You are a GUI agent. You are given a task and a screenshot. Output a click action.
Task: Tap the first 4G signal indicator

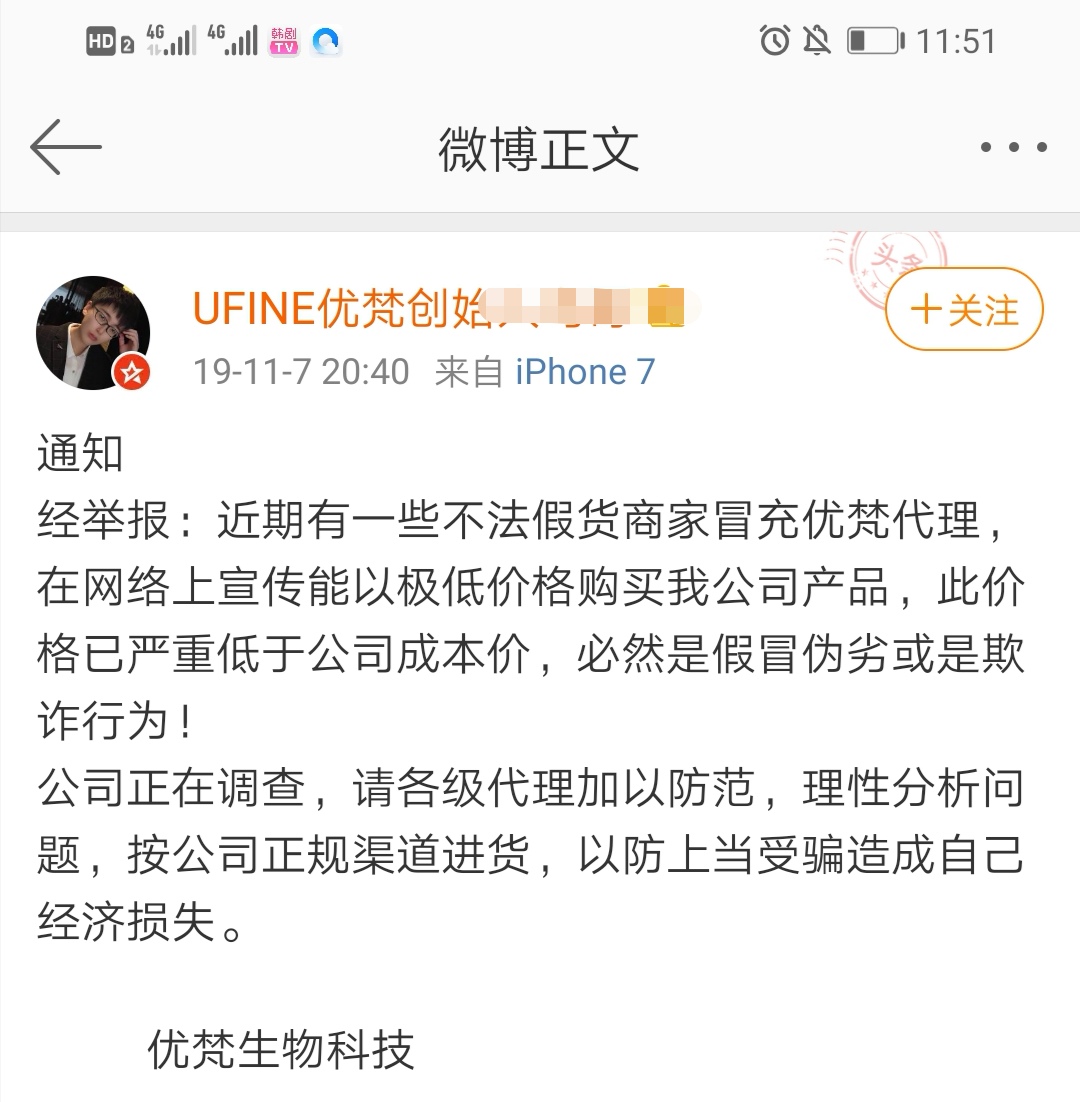(166, 39)
